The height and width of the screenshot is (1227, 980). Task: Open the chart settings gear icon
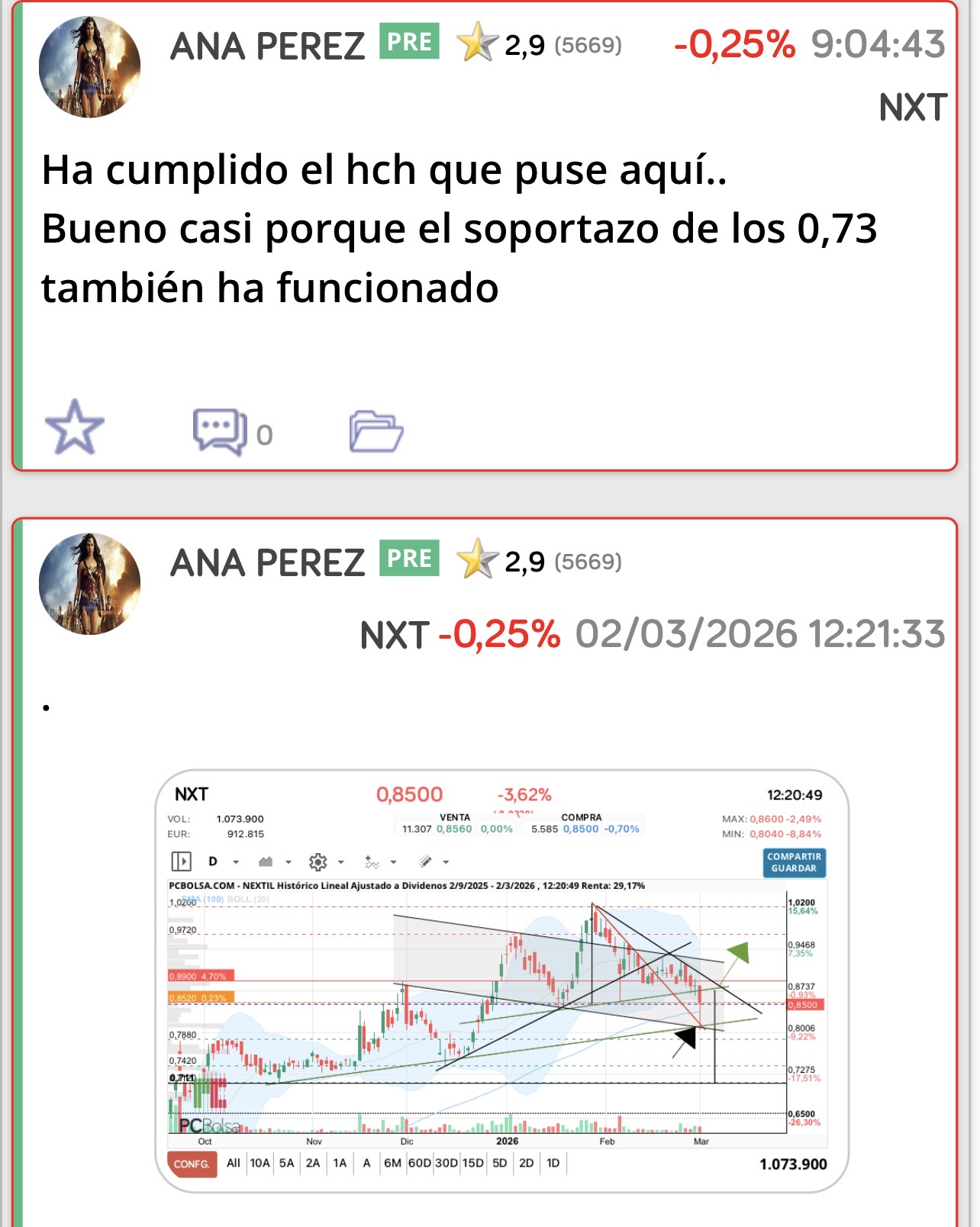click(317, 861)
